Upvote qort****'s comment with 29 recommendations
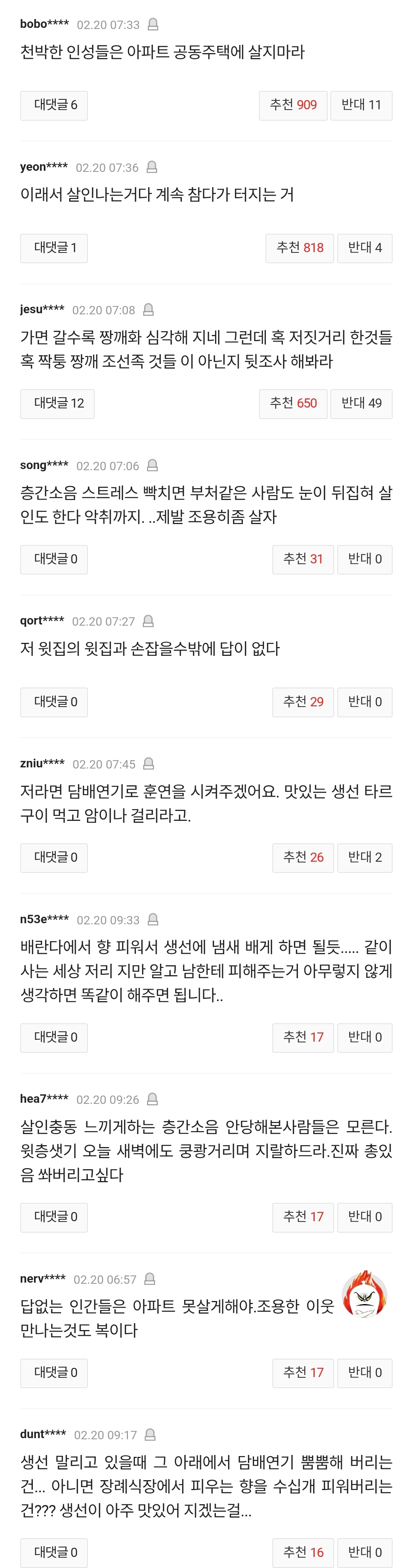The height and width of the screenshot is (1568, 406). tap(302, 702)
